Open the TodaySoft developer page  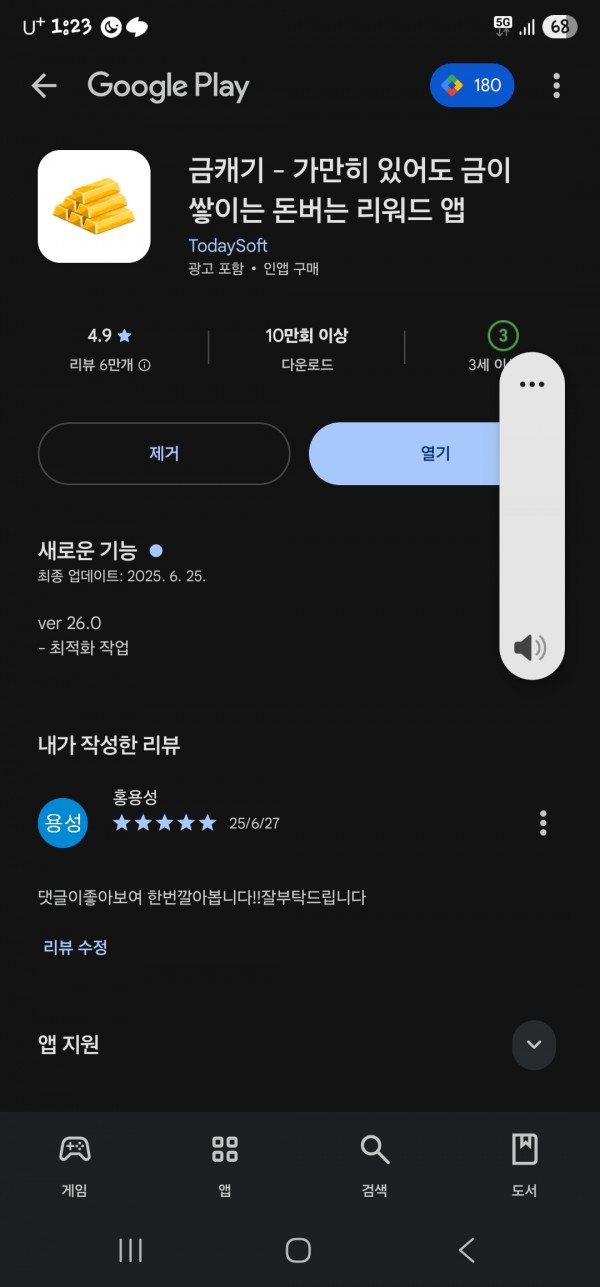click(228, 246)
